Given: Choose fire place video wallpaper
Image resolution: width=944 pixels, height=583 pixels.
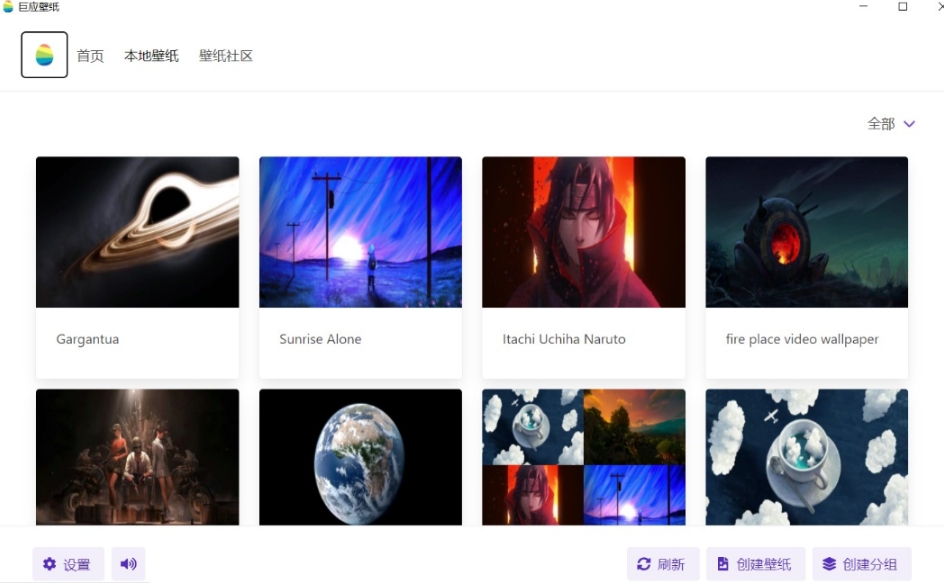Looking at the screenshot, I should click(806, 232).
